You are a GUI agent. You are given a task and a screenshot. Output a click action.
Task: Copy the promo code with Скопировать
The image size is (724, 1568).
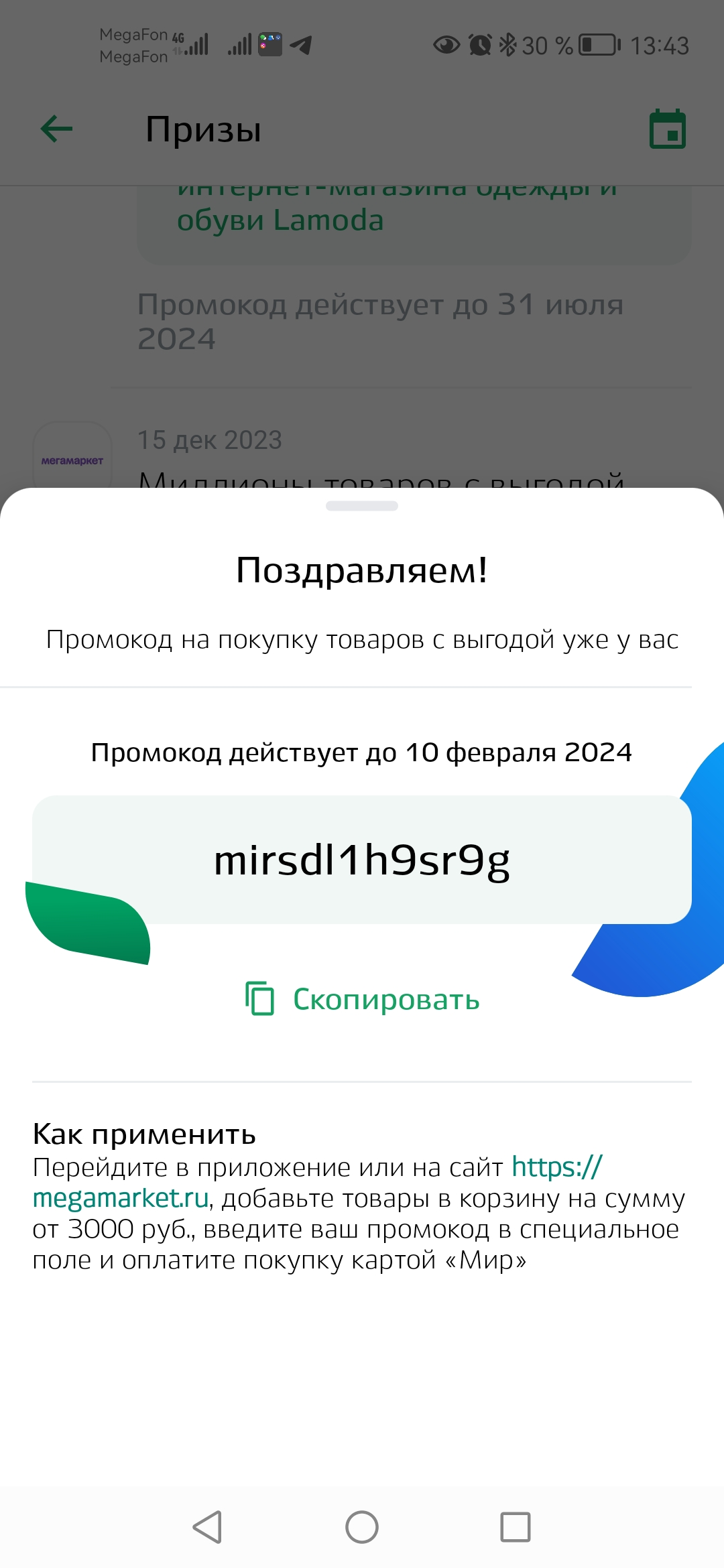coord(362,999)
